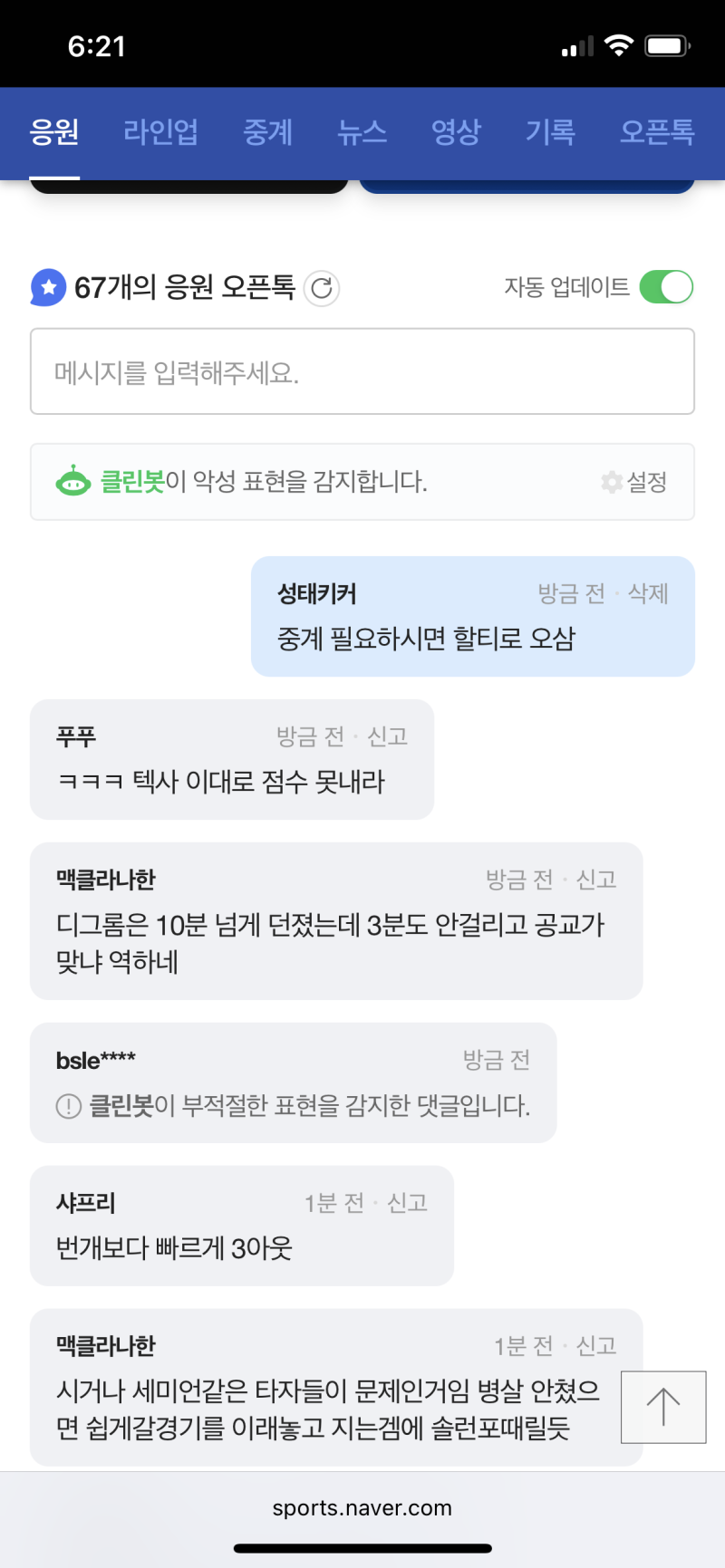This screenshot has height=1568, width=725.
Task: Select the 응원 tab
Action: pos(54,132)
